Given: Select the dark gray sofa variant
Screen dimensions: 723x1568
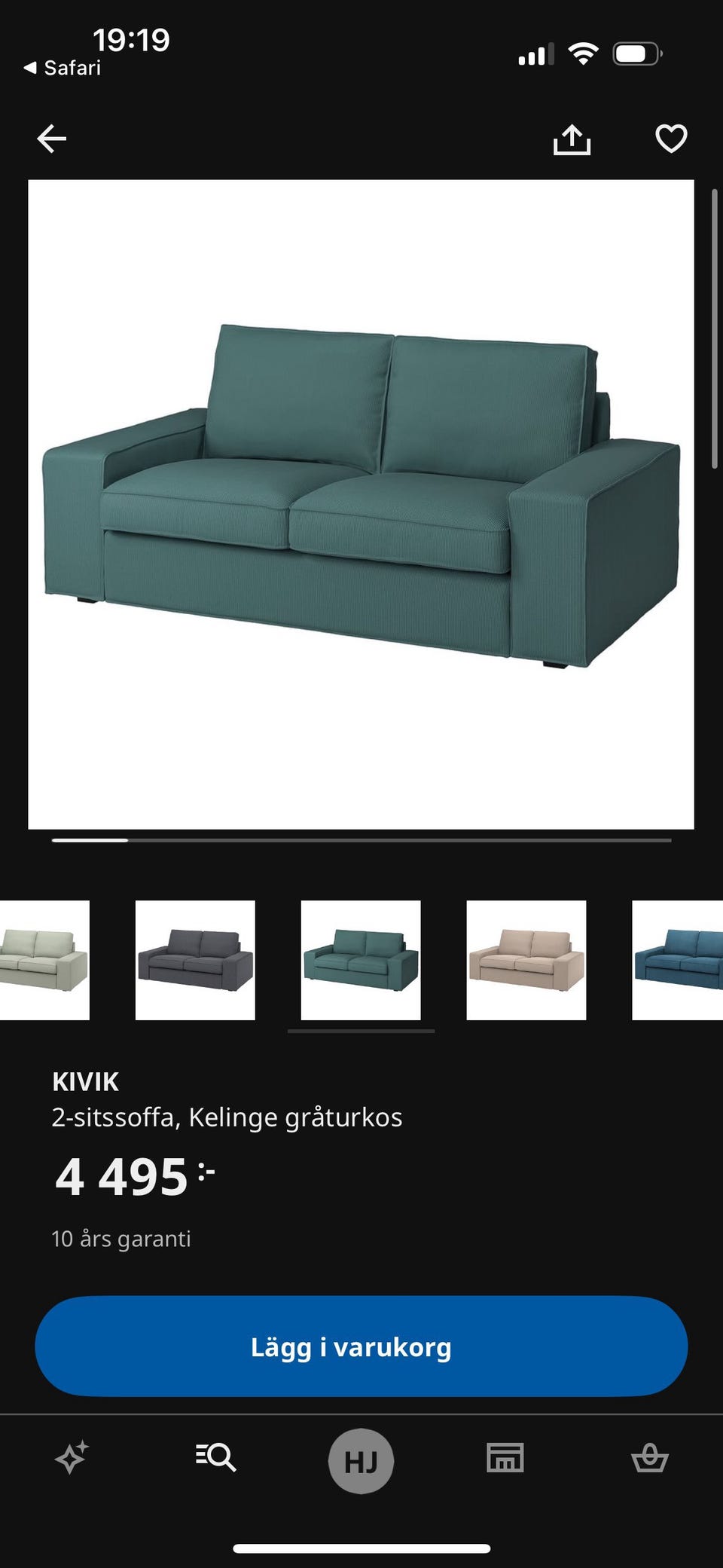Looking at the screenshot, I should tap(194, 958).
